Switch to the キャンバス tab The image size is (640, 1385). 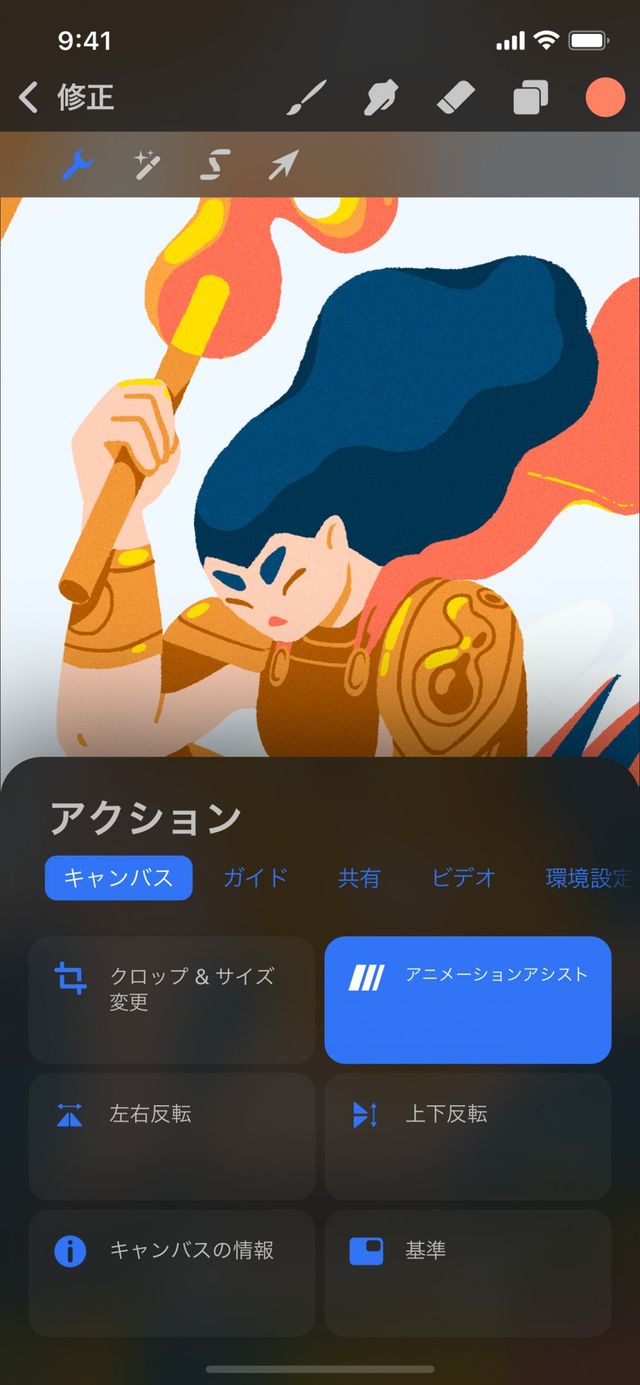[x=118, y=878]
